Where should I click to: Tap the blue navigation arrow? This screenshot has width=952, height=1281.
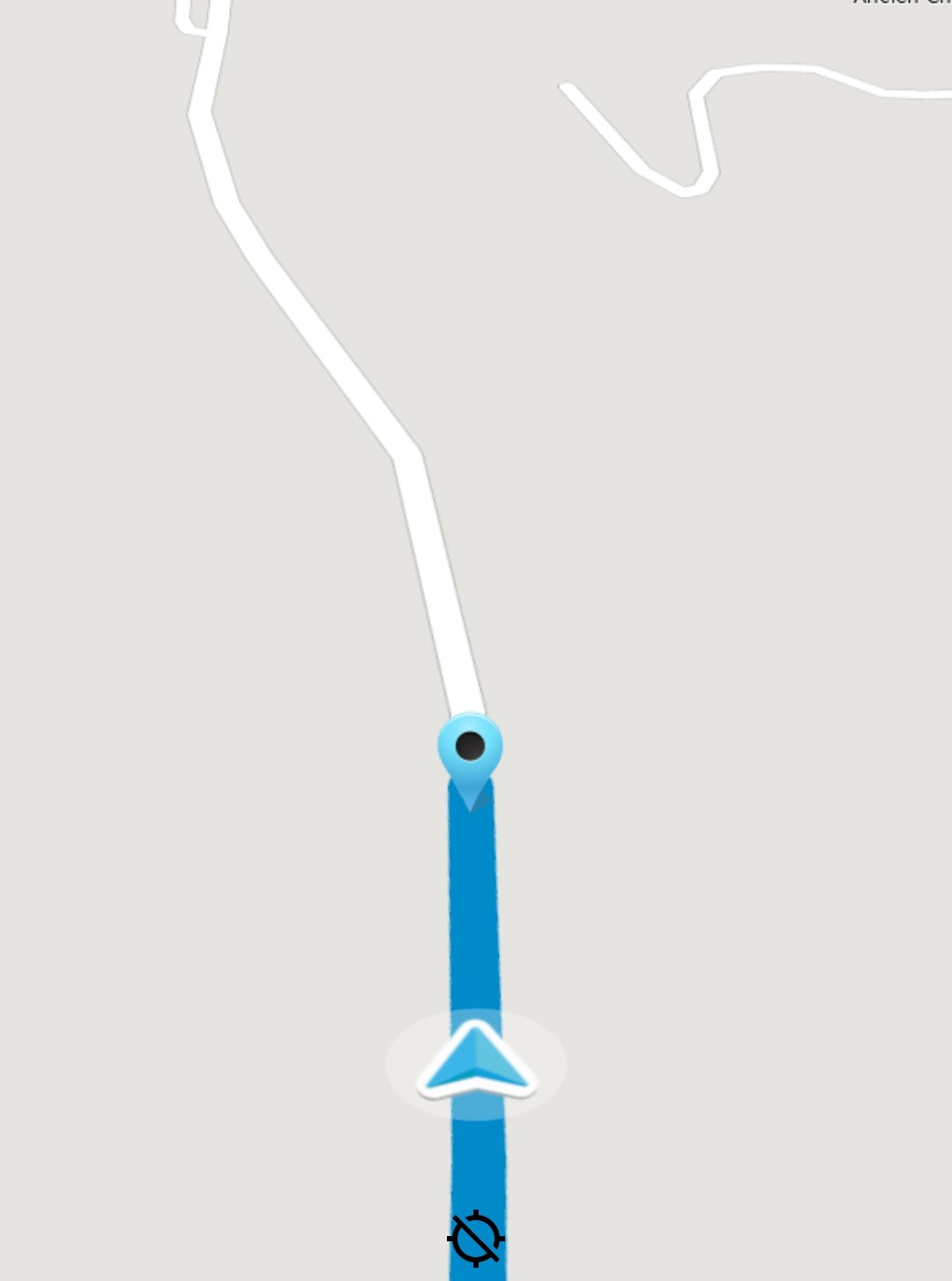pos(476,1061)
